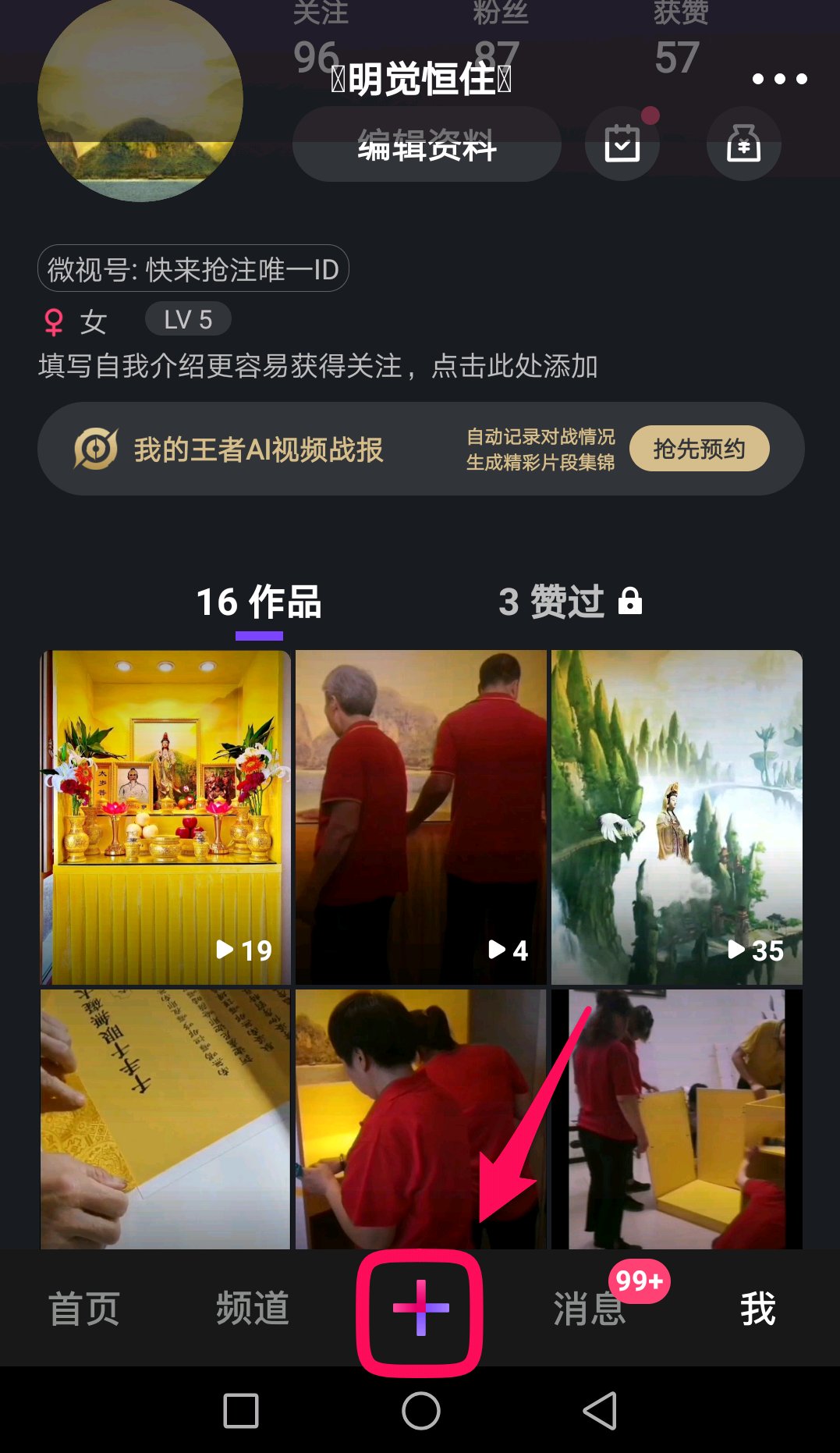
Task: Tap the system back button
Action: [600, 1411]
